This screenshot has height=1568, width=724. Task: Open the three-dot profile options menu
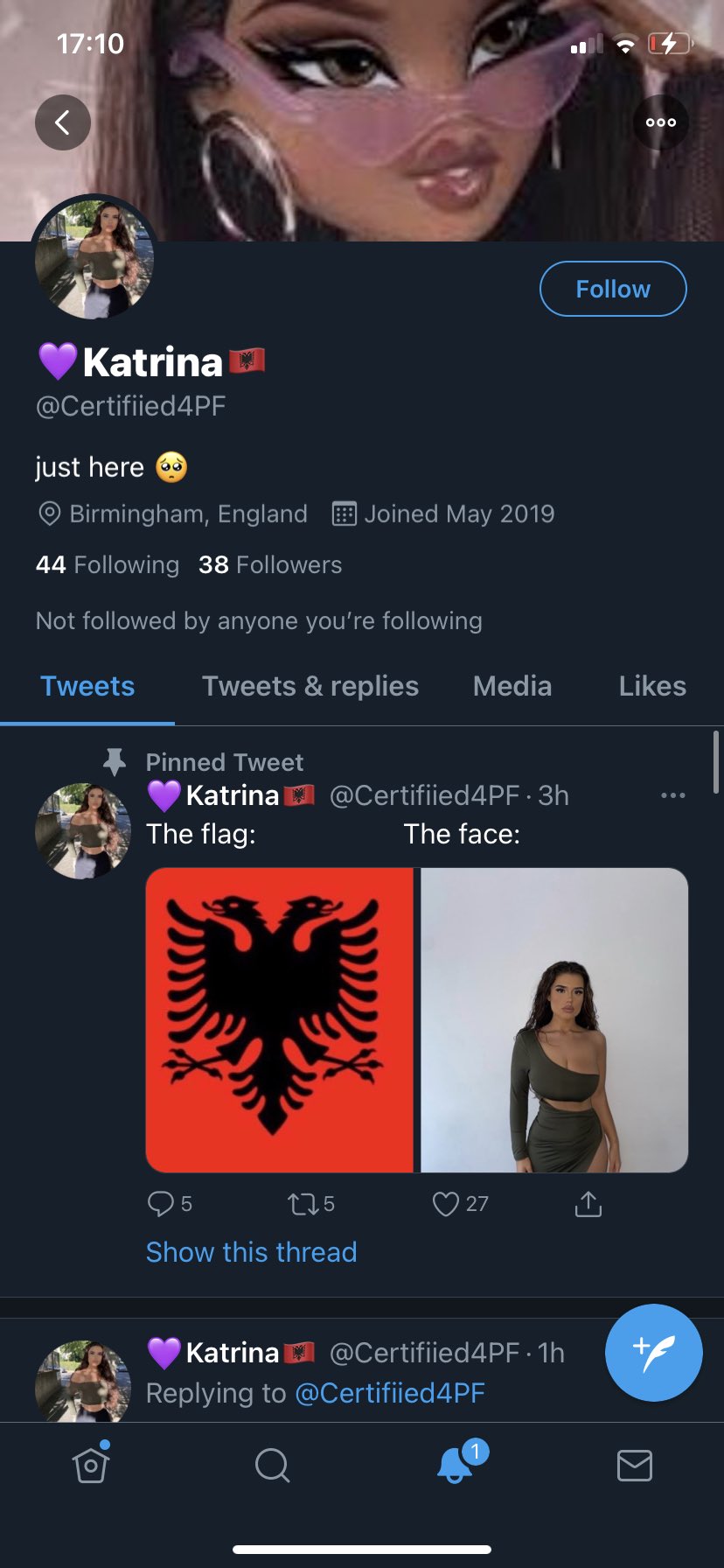pos(661,122)
